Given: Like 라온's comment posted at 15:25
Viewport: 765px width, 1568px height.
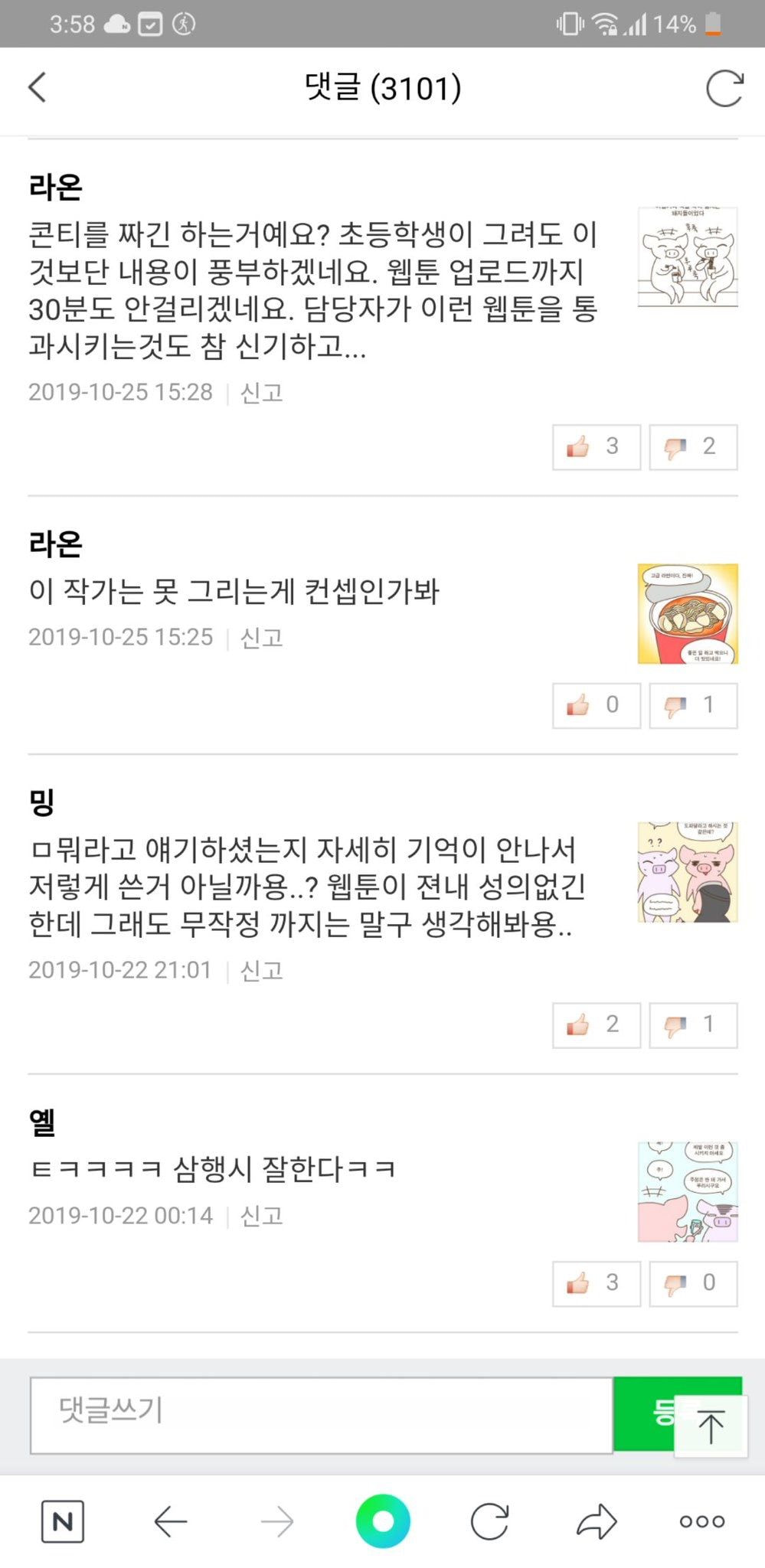Looking at the screenshot, I should [596, 705].
